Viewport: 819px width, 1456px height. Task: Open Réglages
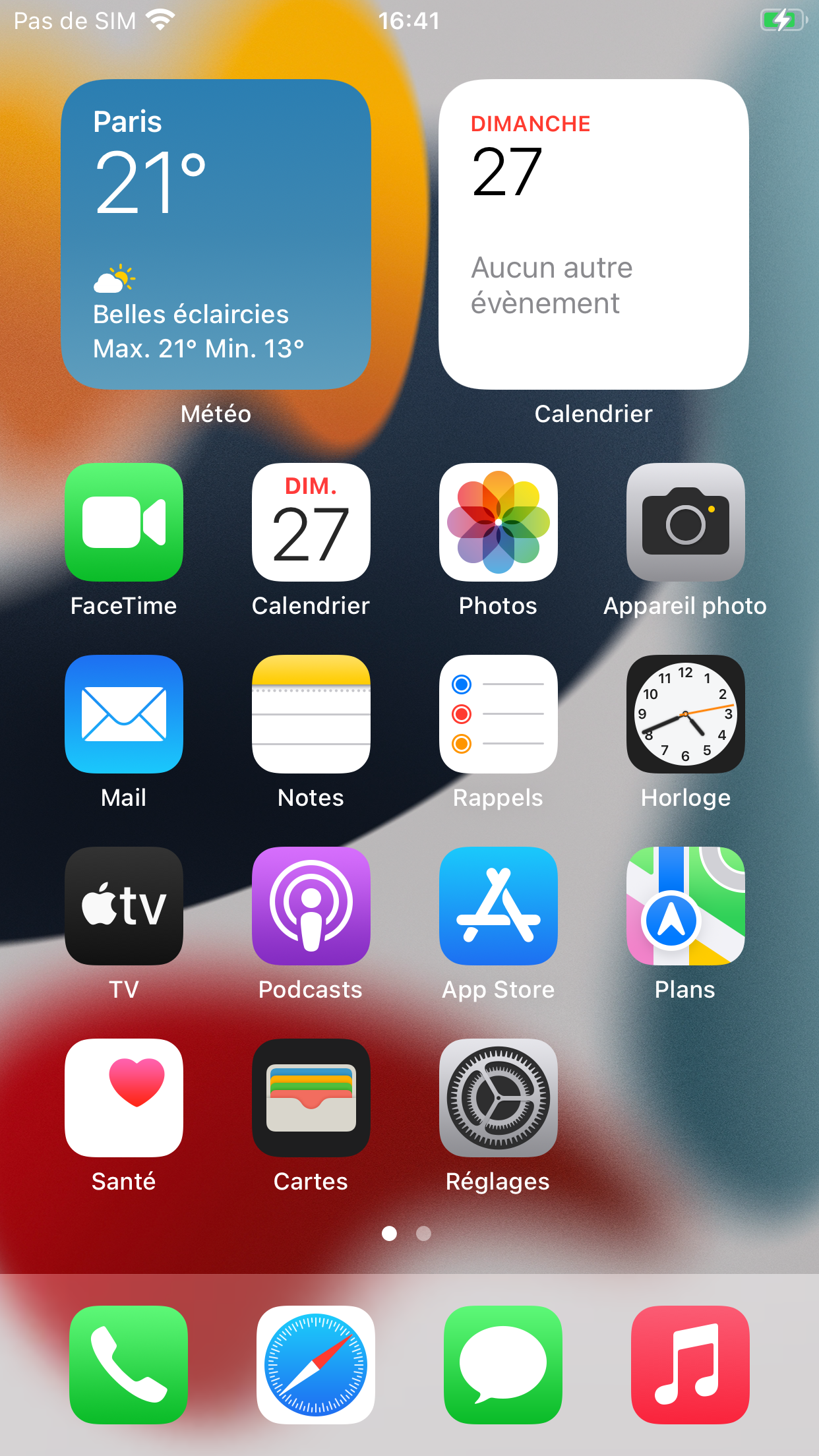[499, 1098]
